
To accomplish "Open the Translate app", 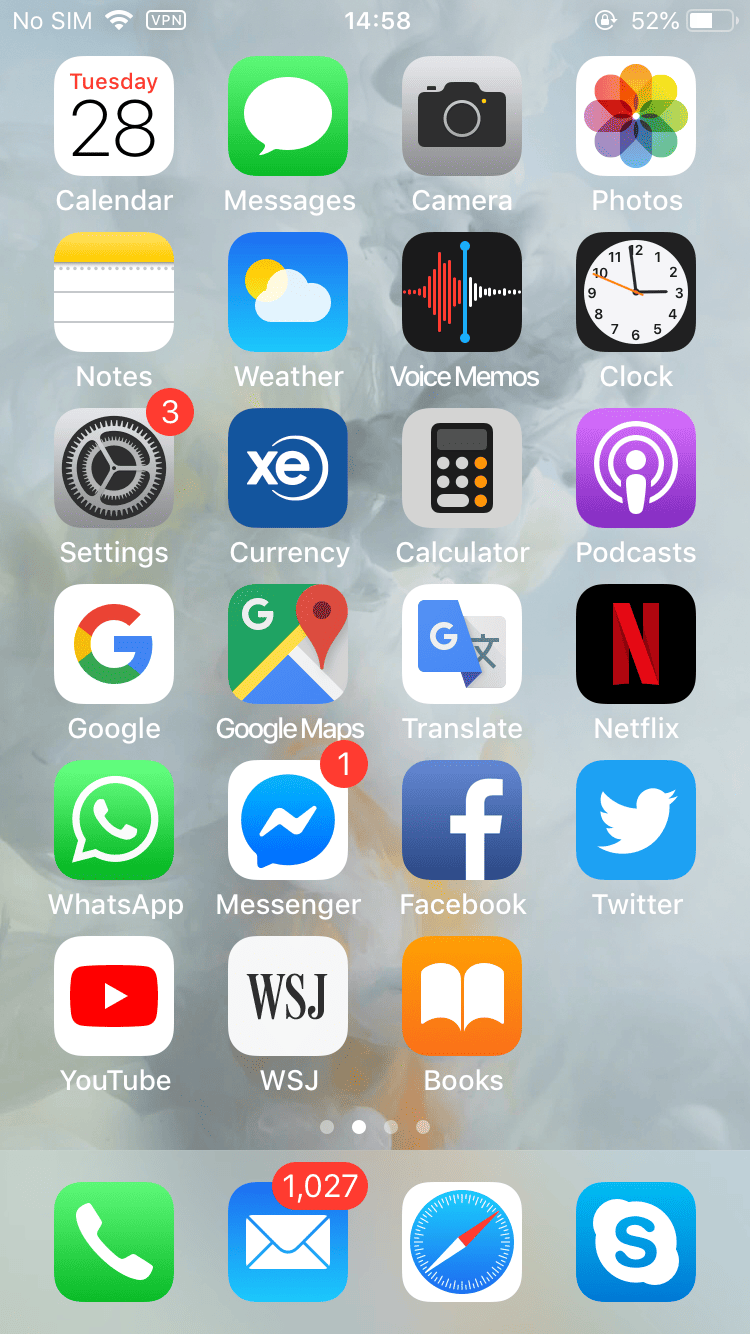I will pyautogui.click(x=462, y=644).
